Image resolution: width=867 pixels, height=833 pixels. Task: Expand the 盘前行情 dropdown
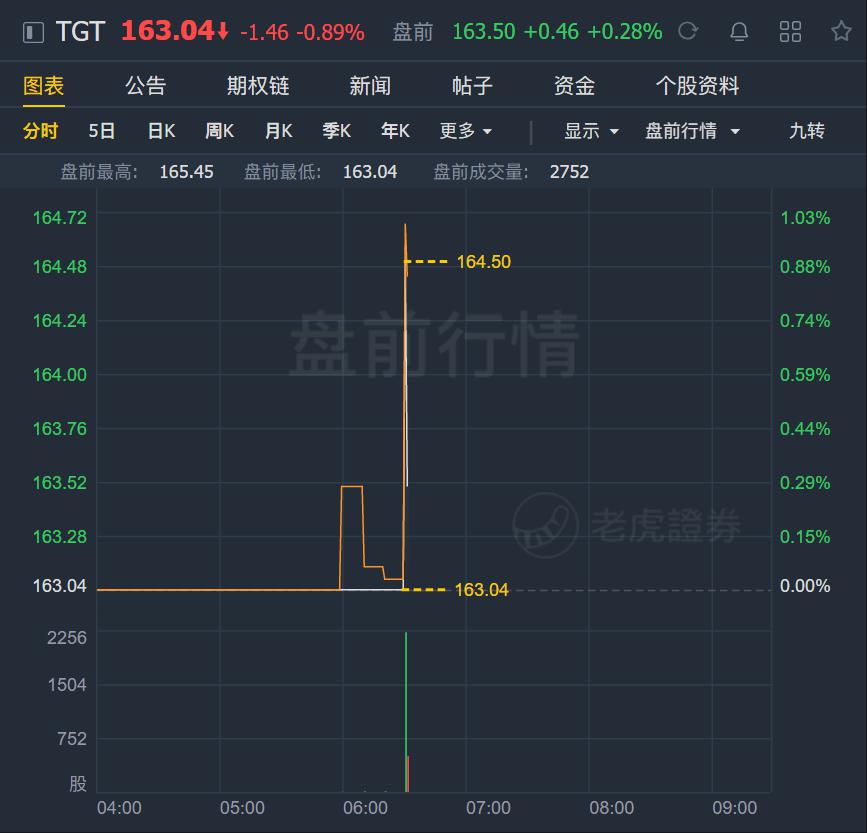693,131
